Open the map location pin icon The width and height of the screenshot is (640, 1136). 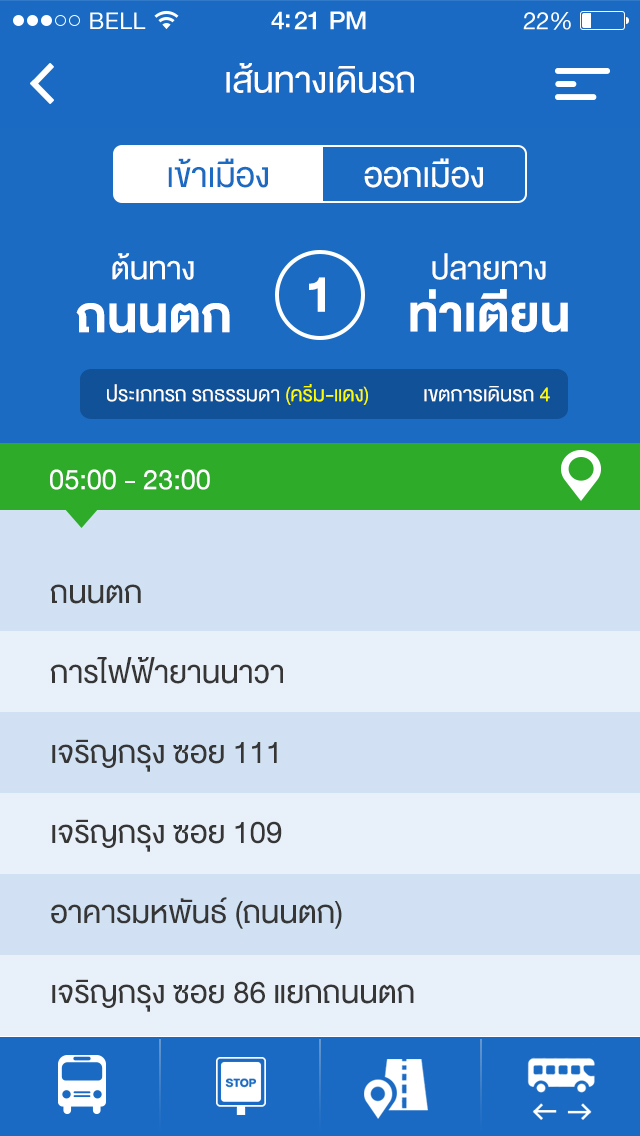[x=581, y=476]
